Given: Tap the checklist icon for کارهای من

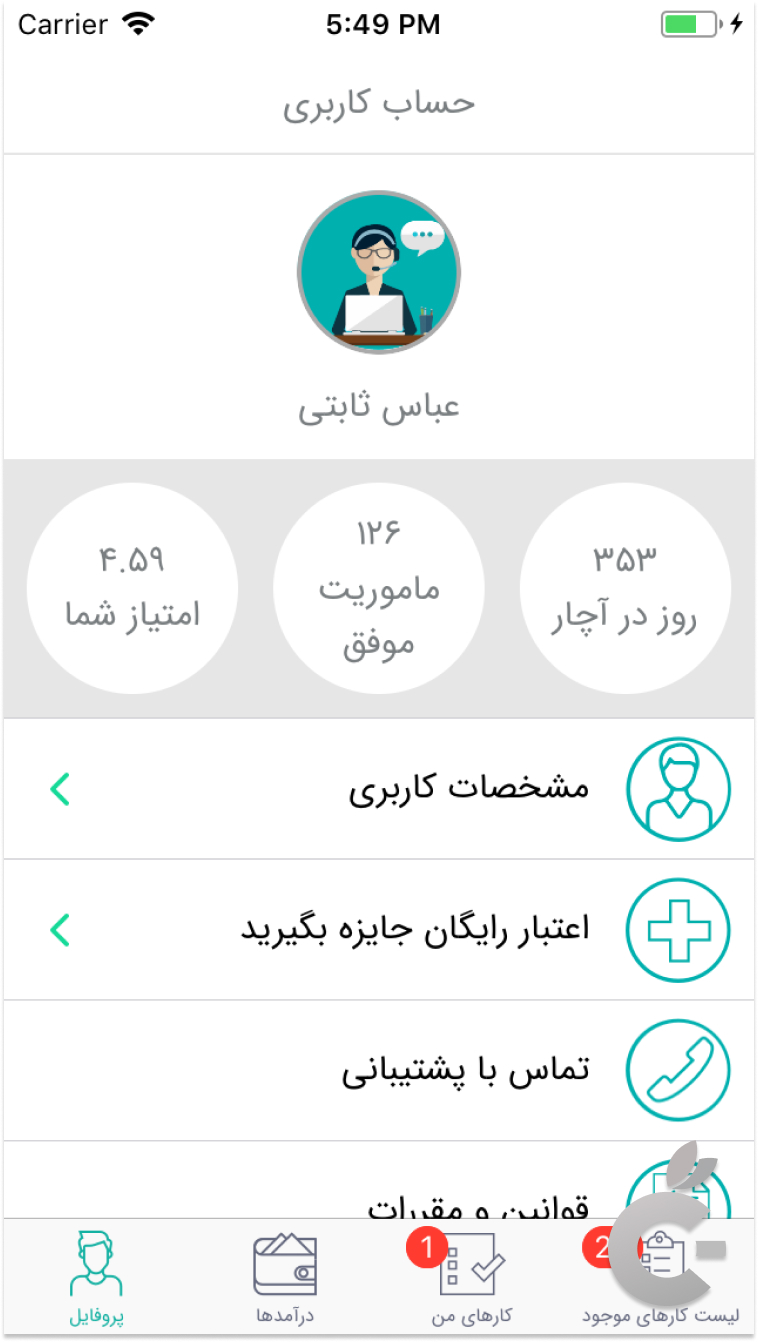Looking at the screenshot, I should pos(473,1262).
